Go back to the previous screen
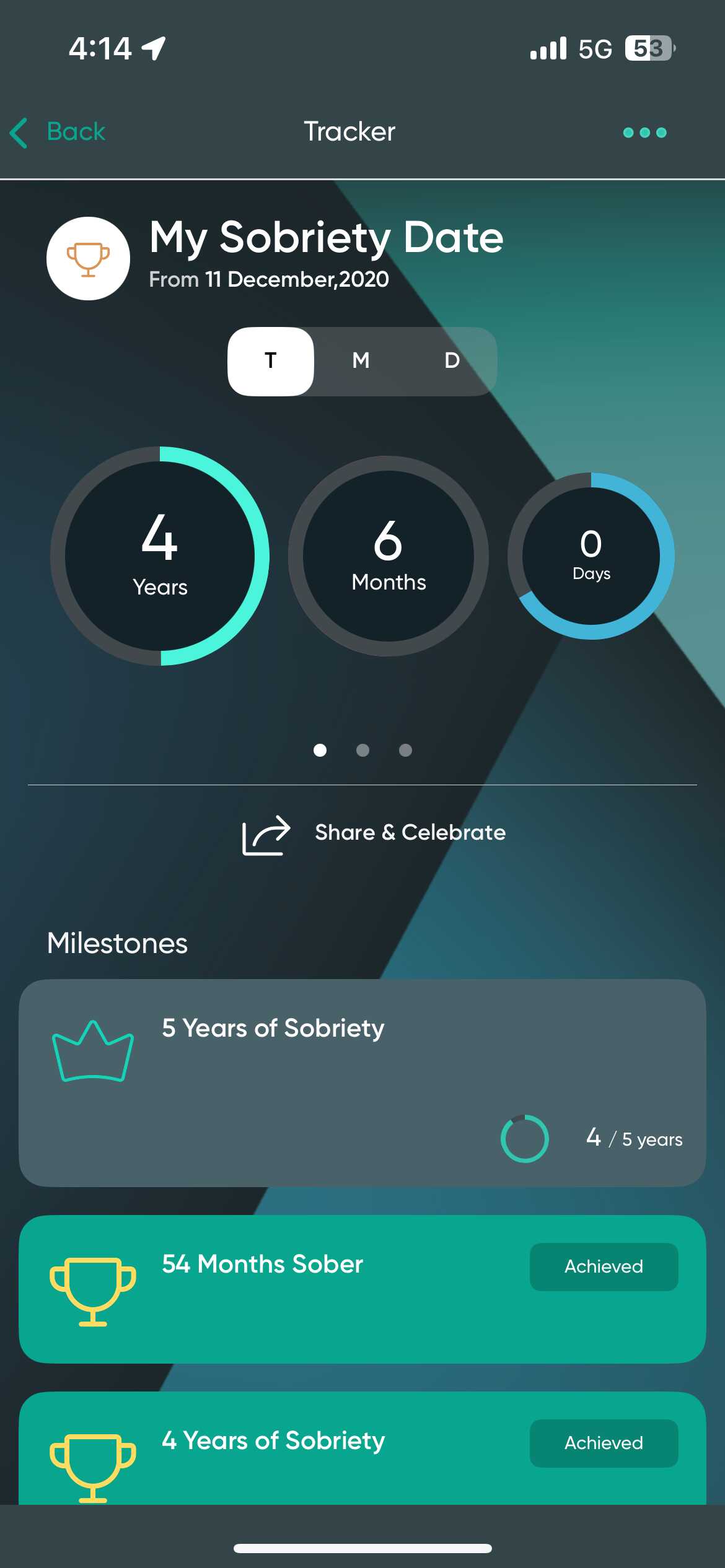725x1568 pixels. tap(58, 132)
